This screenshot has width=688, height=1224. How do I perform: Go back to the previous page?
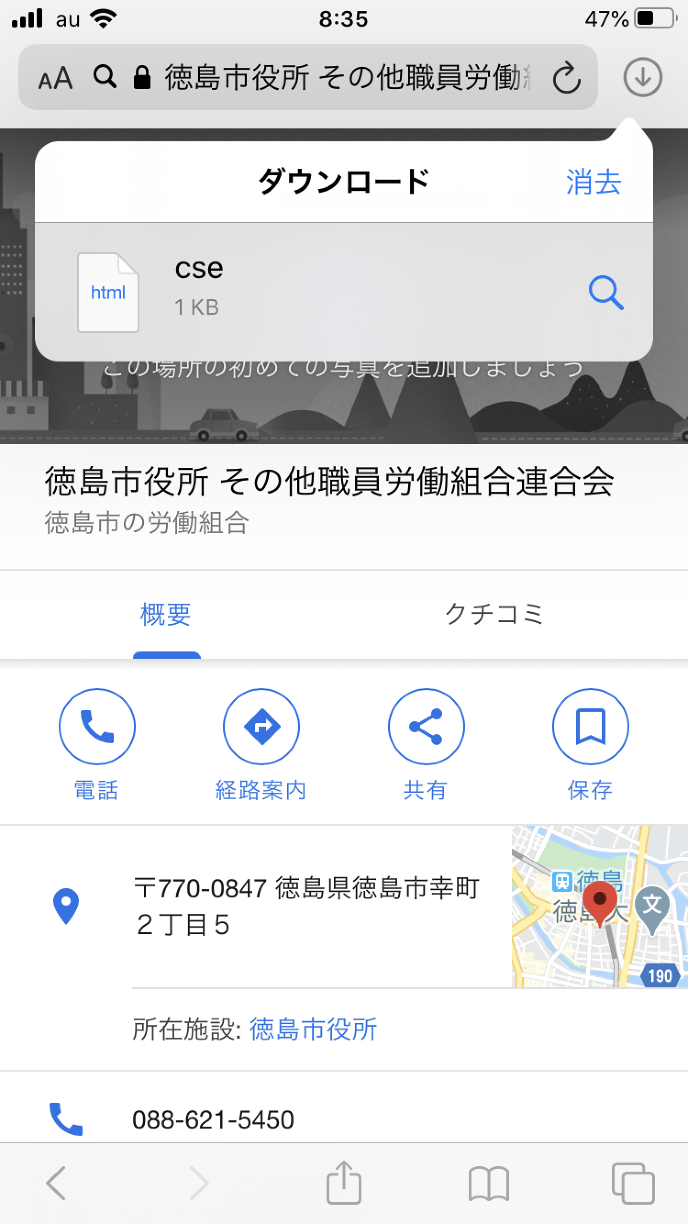[56, 1184]
